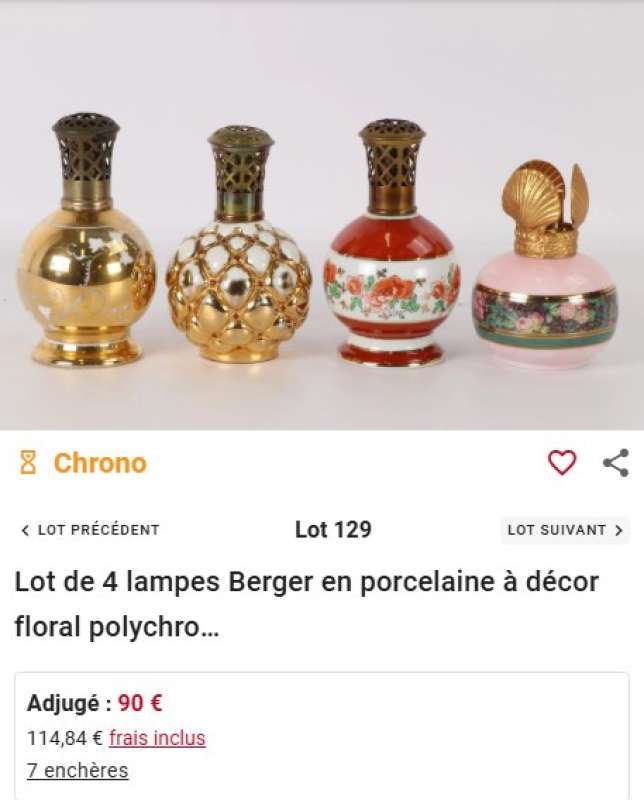This screenshot has width=644, height=800.
Task: Add lot 129 to favorites
Action: pos(562,462)
